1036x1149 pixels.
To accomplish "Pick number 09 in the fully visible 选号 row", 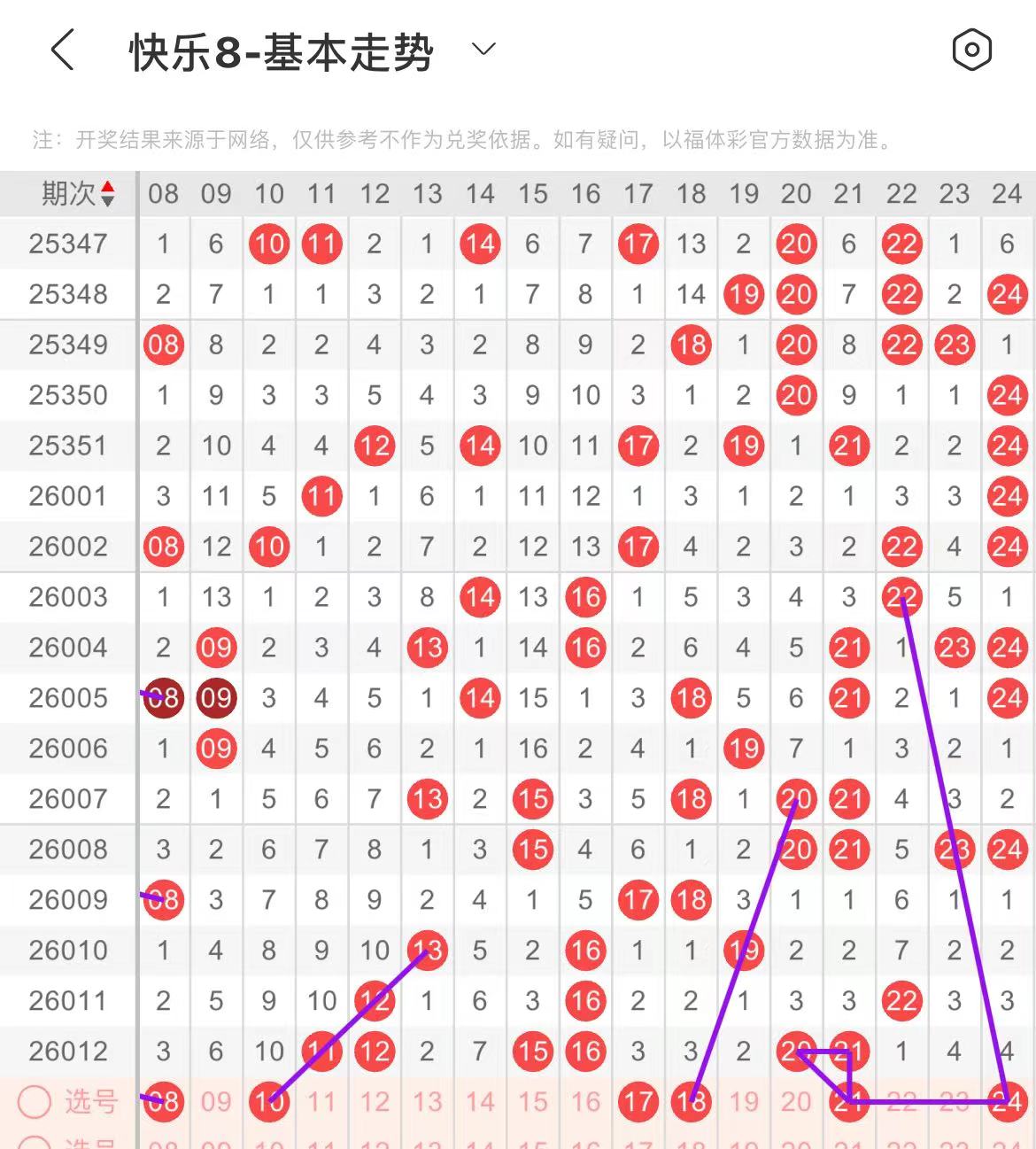I will click(x=216, y=1101).
